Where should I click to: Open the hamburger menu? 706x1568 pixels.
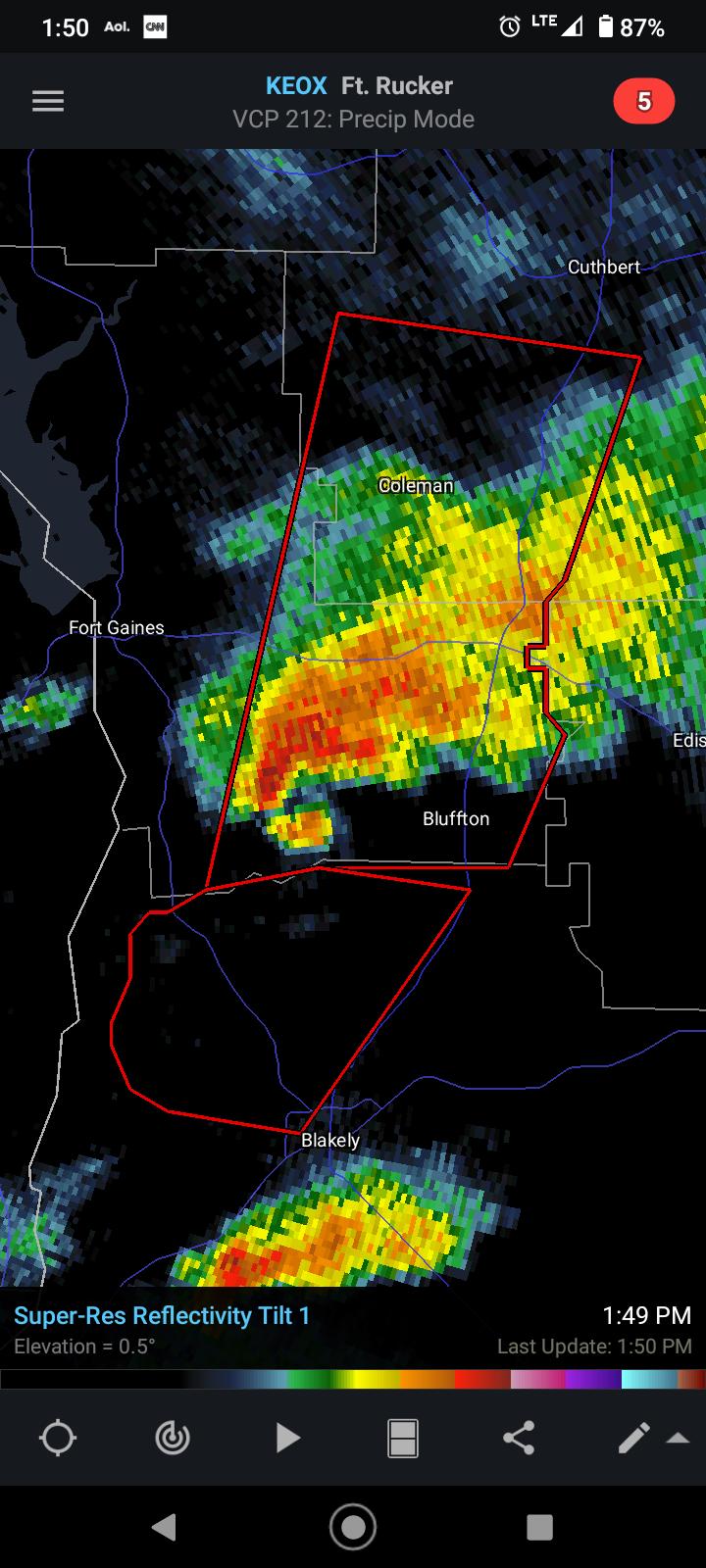click(48, 102)
